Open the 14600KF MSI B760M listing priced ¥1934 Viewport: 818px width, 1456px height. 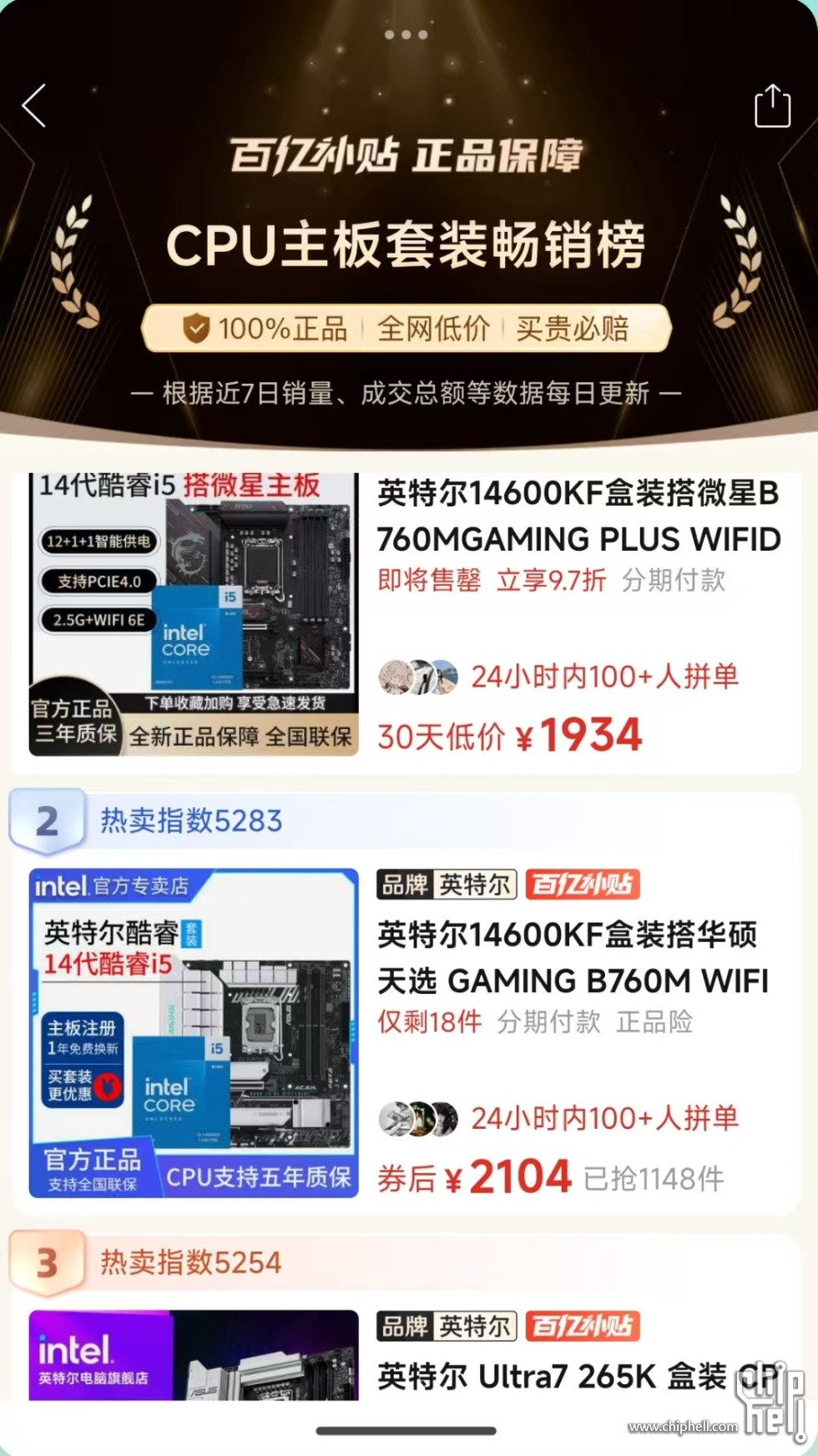click(578, 517)
